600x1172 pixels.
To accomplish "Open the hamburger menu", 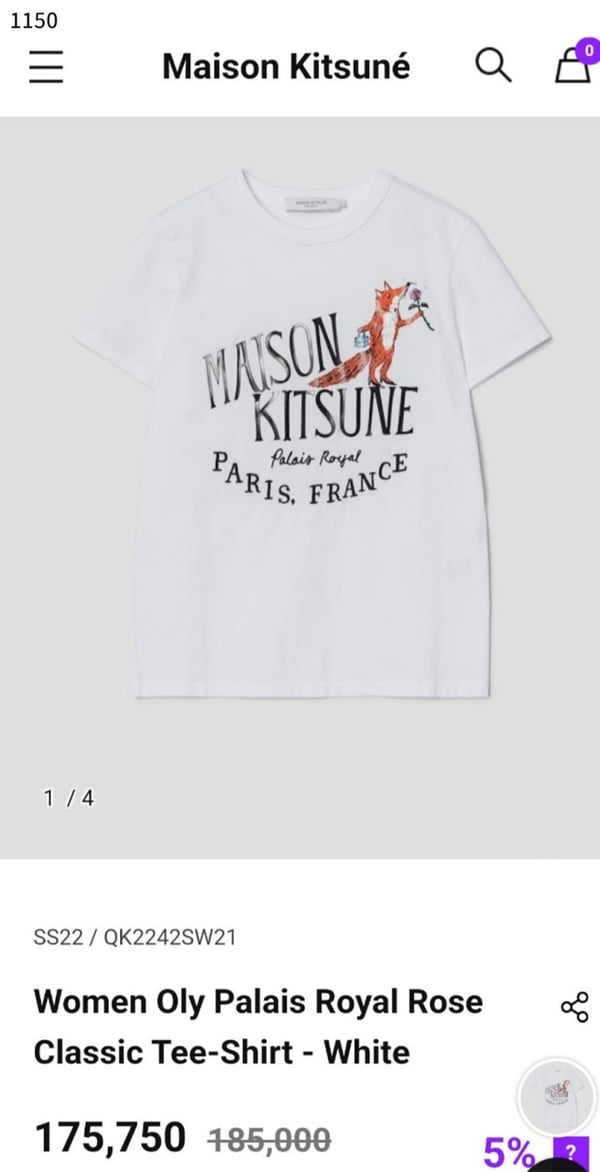I will click(x=46, y=66).
